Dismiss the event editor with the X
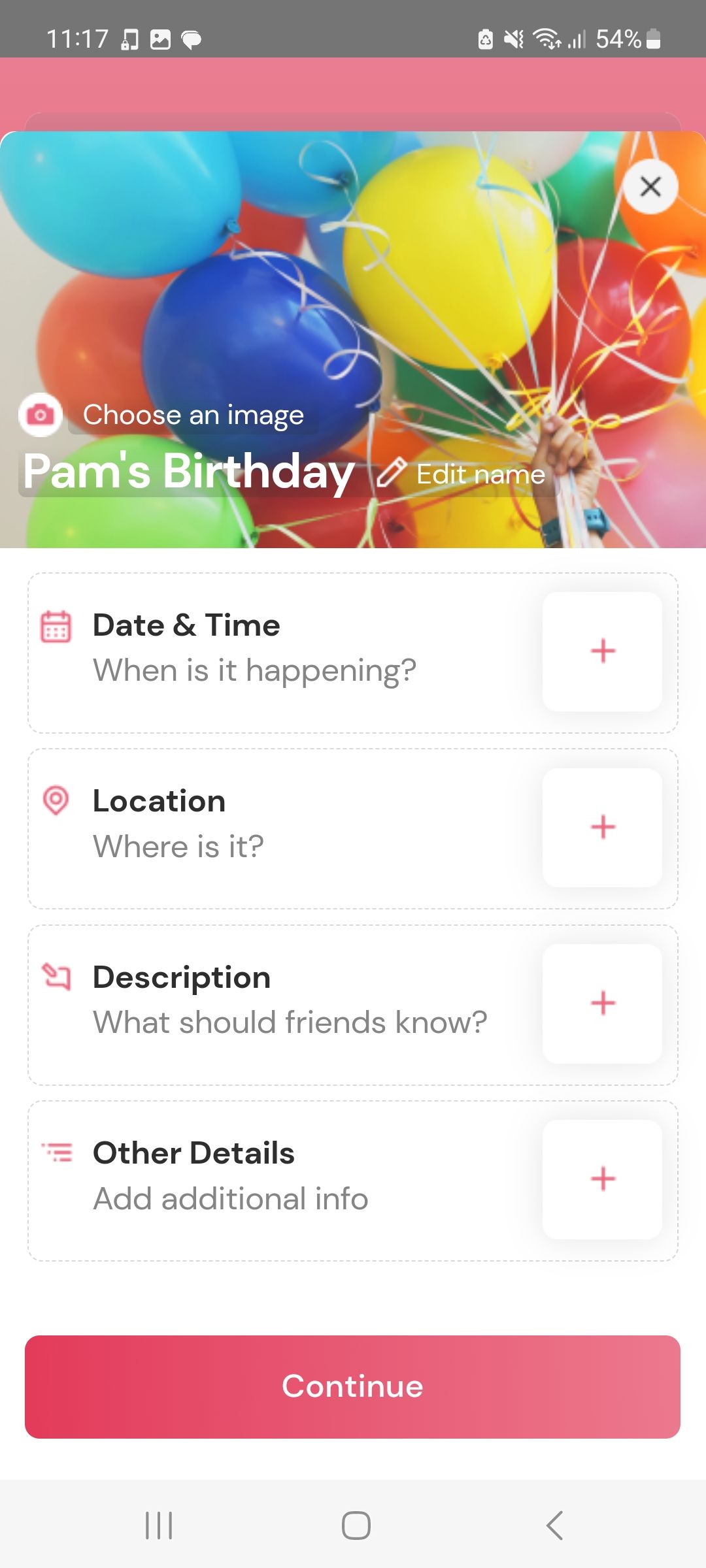Viewport: 706px width, 1568px height. pyautogui.click(x=651, y=187)
